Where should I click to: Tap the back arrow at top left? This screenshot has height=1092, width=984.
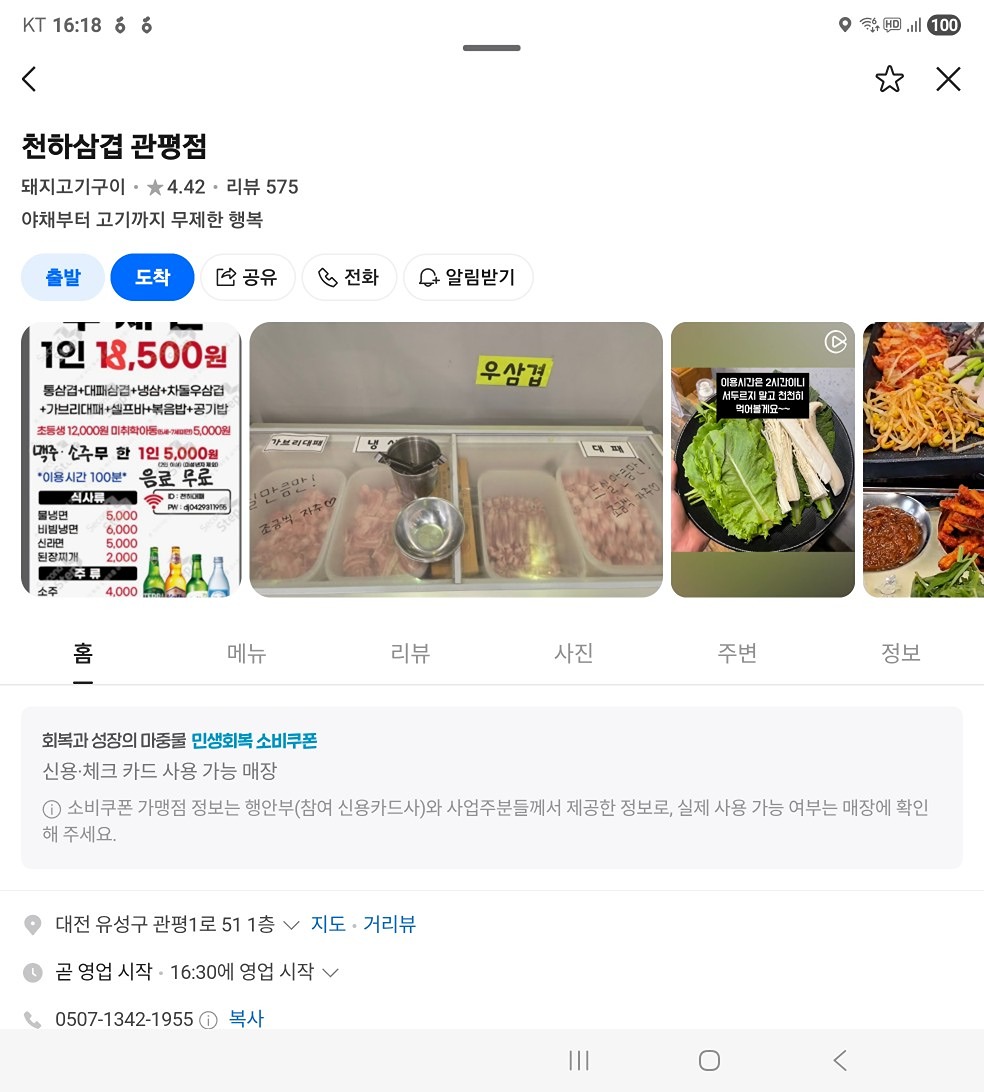(29, 78)
